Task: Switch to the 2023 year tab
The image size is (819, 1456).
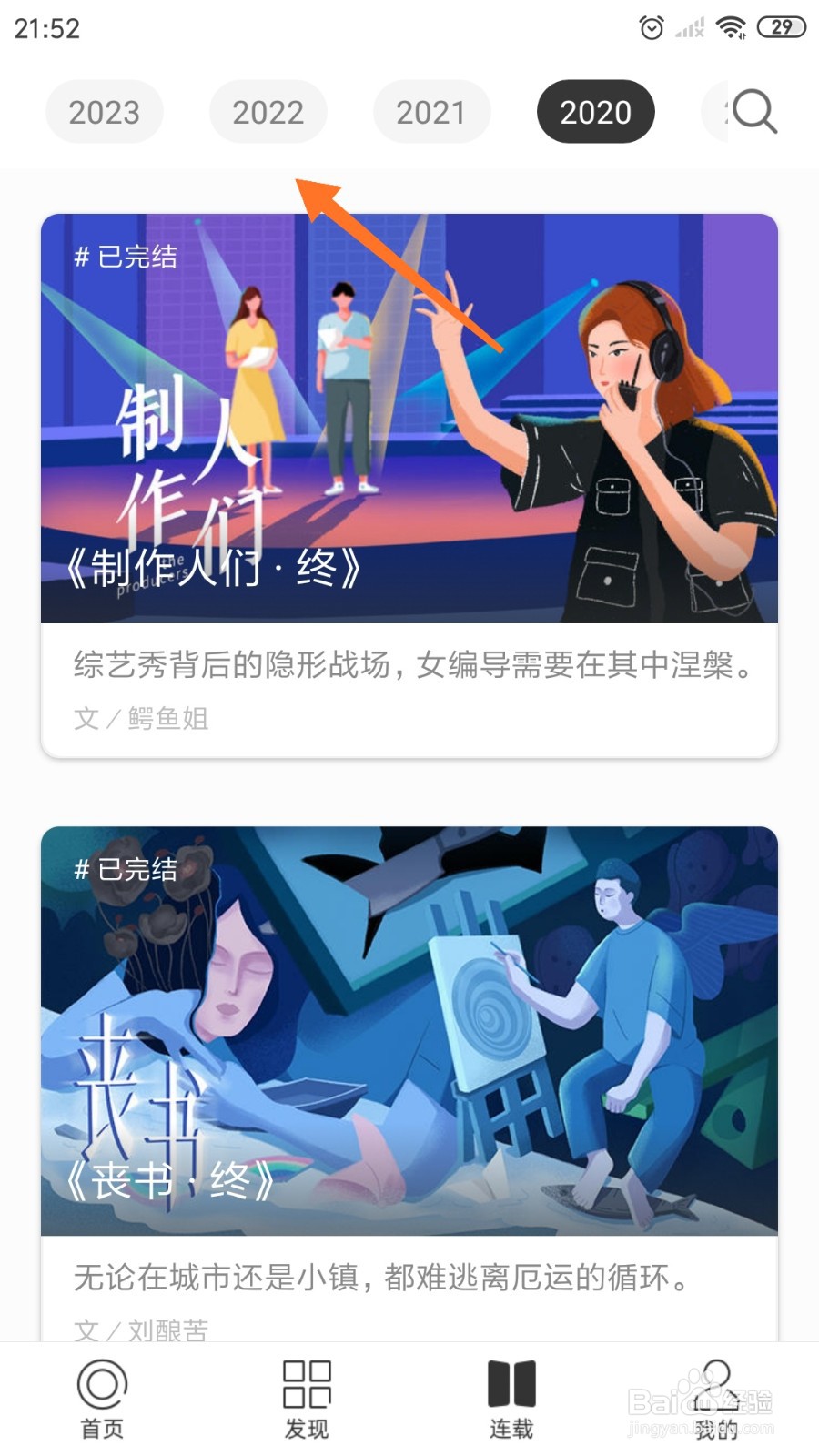Action: point(104,111)
